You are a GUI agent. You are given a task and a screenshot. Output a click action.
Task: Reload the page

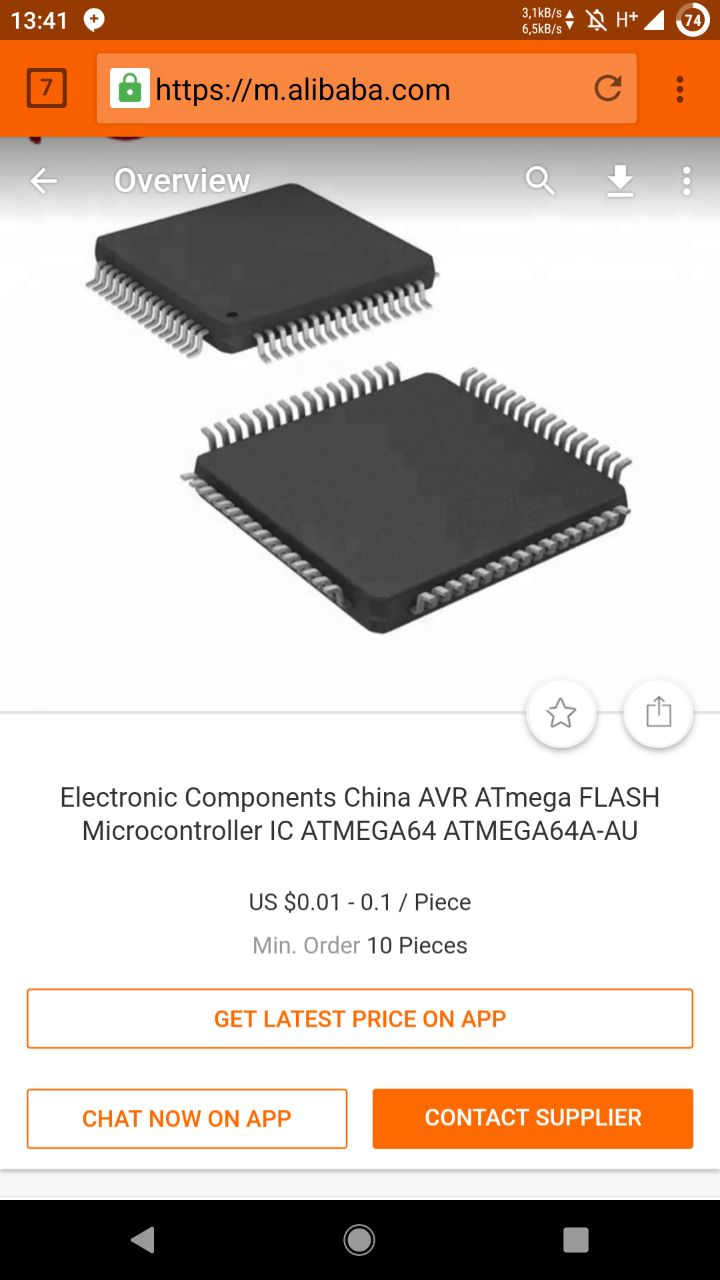click(x=608, y=89)
